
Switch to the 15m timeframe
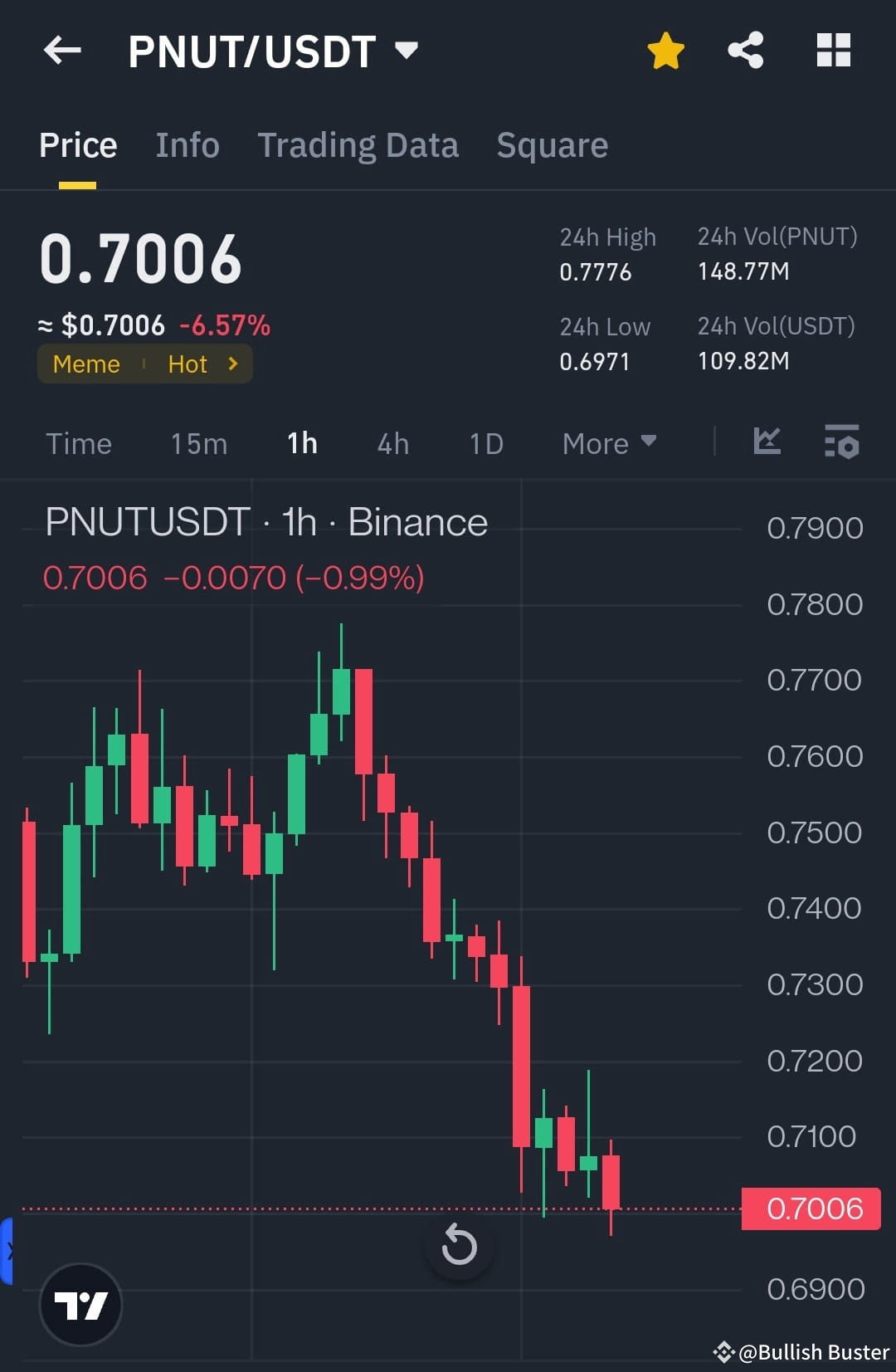point(198,443)
